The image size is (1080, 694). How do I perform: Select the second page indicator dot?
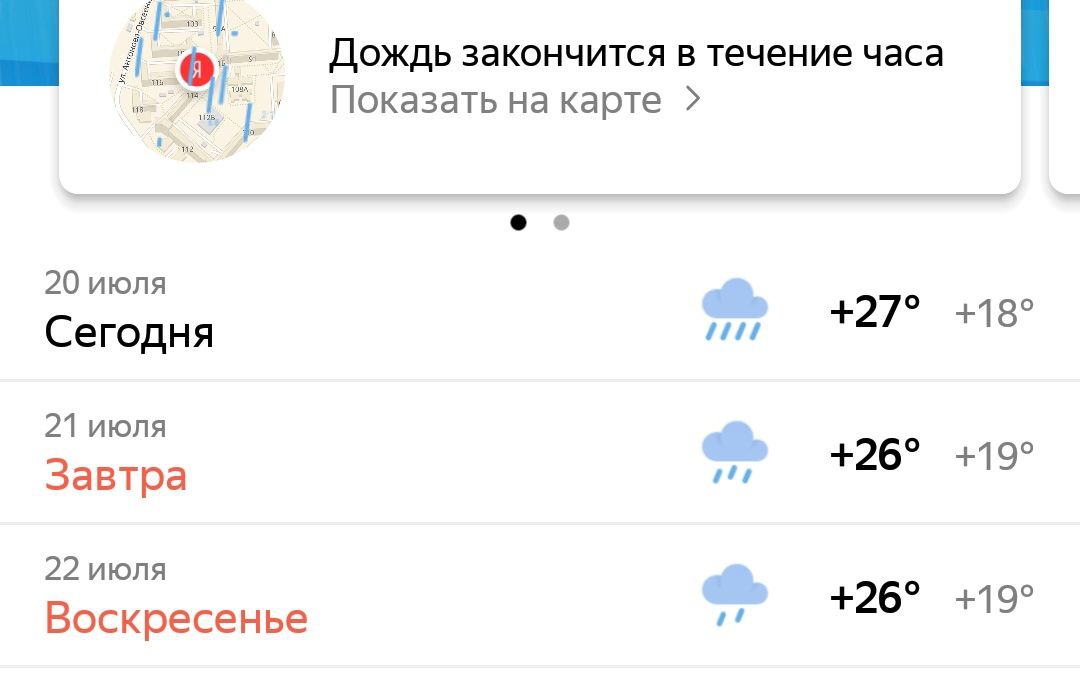pos(561,223)
